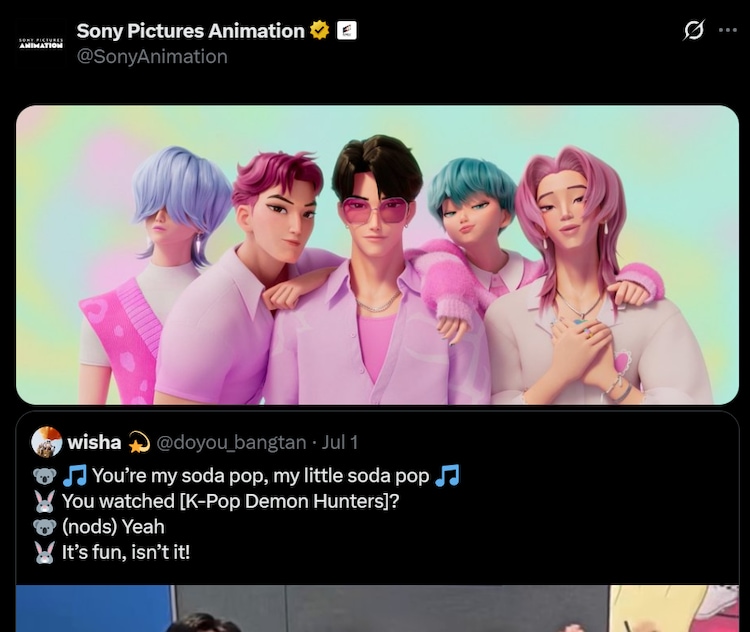The image size is (750, 632).
Task: Open the @SonyAnimation handle
Action: (x=152, y=57)
